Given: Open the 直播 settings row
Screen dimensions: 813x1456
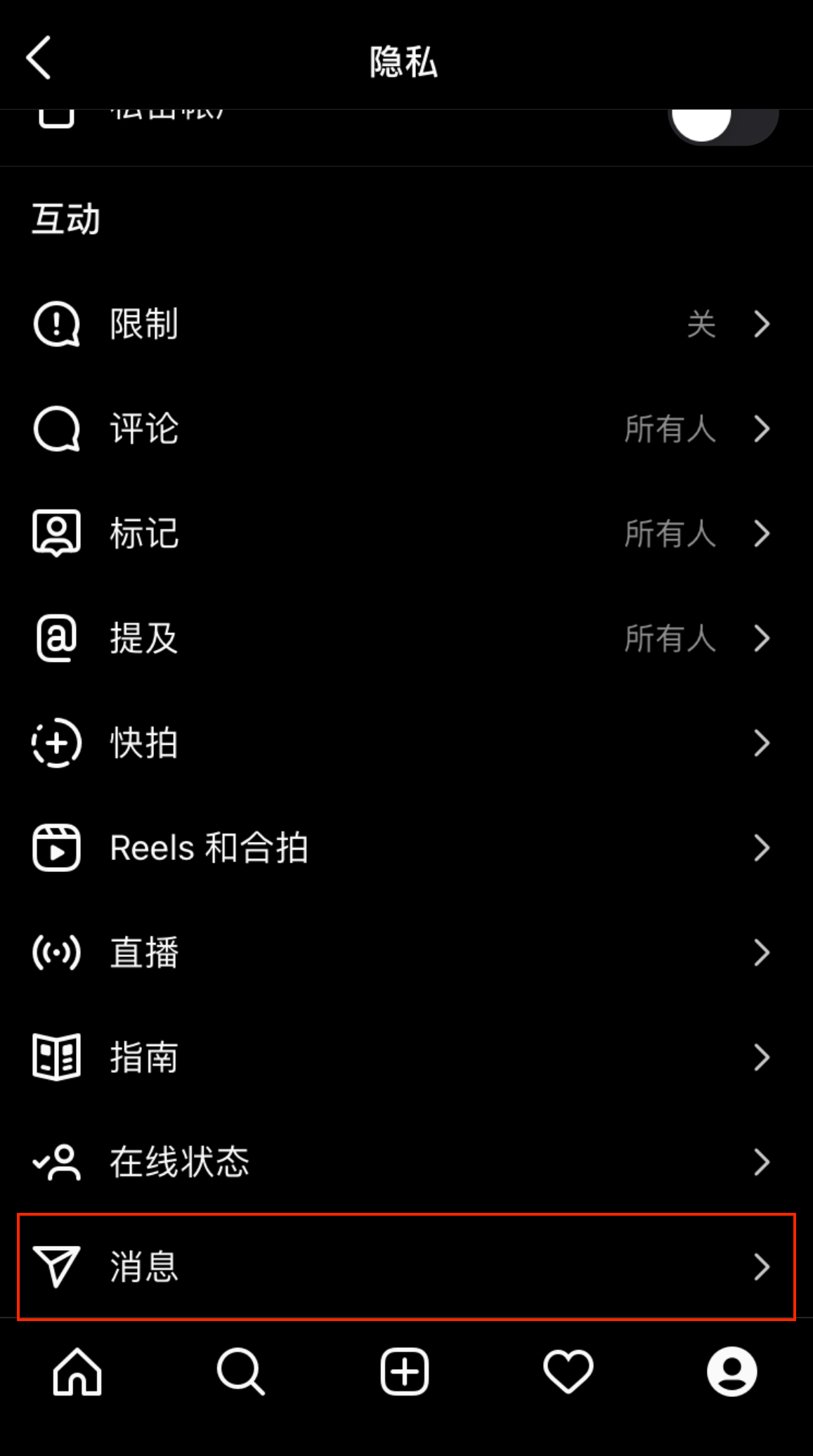Looking at the screenshot, I should (x=406, y=952).
